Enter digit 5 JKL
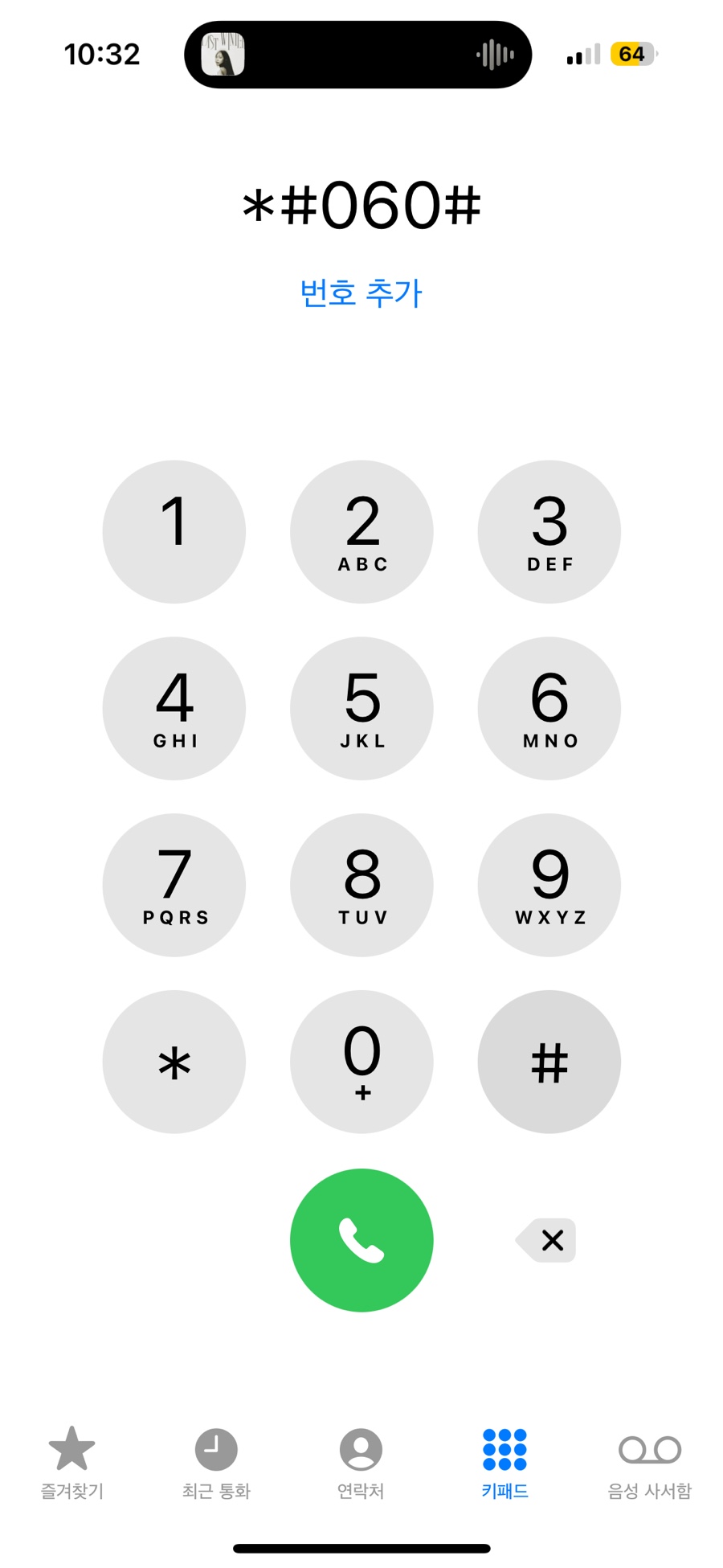The width and height of the screenshot is (723, 1568). click(x=361, y=708)
